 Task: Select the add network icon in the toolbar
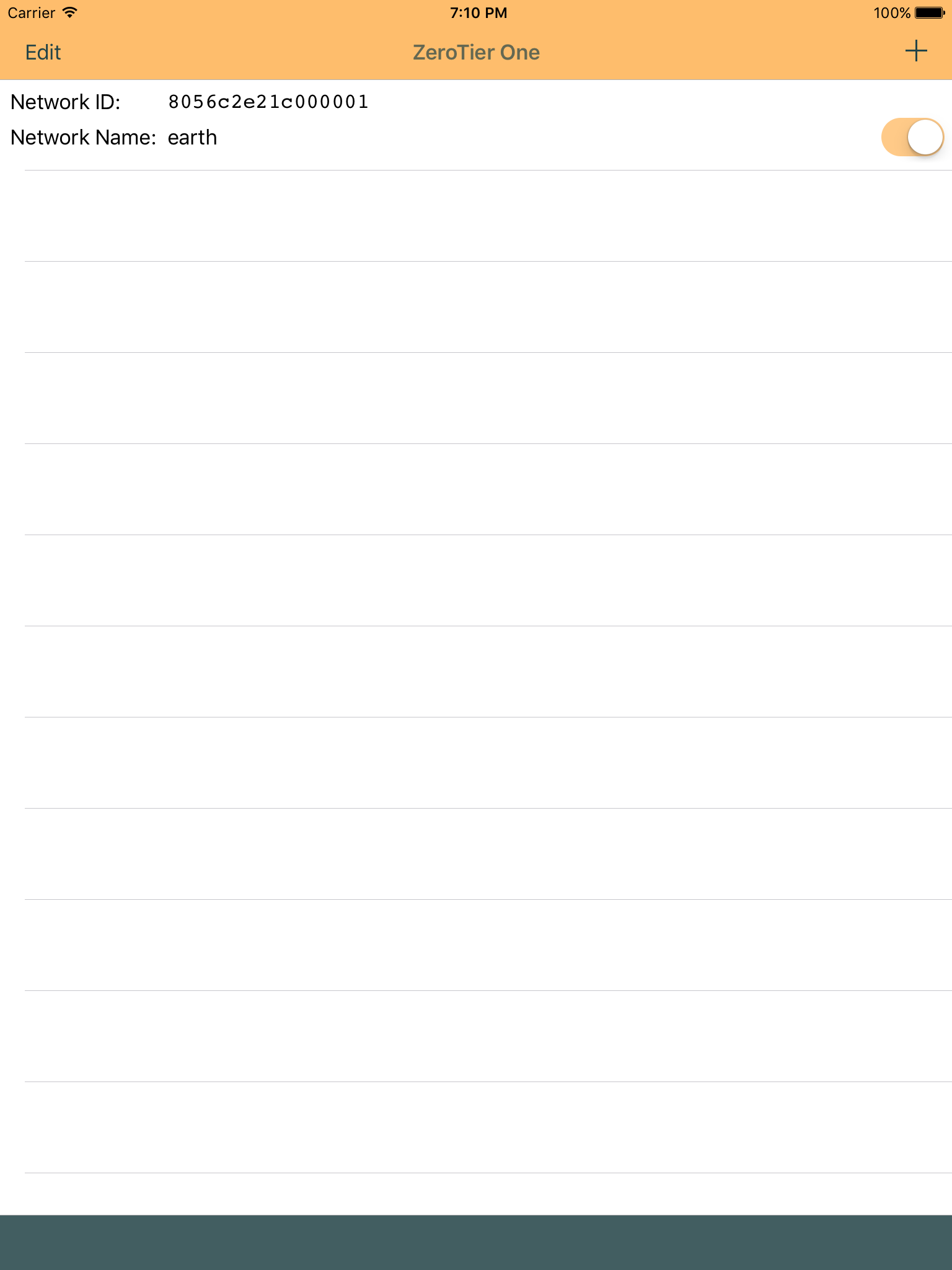(x=915, y=52)
